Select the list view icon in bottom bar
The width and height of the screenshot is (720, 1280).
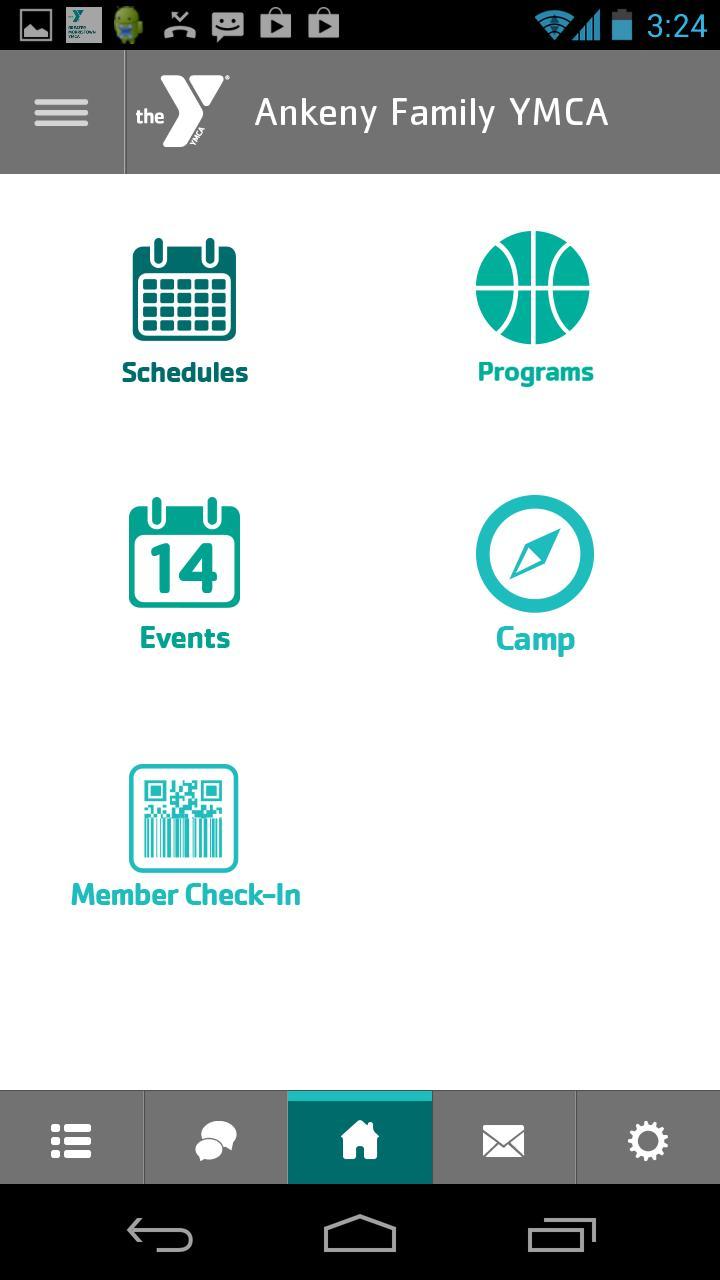71,1138
